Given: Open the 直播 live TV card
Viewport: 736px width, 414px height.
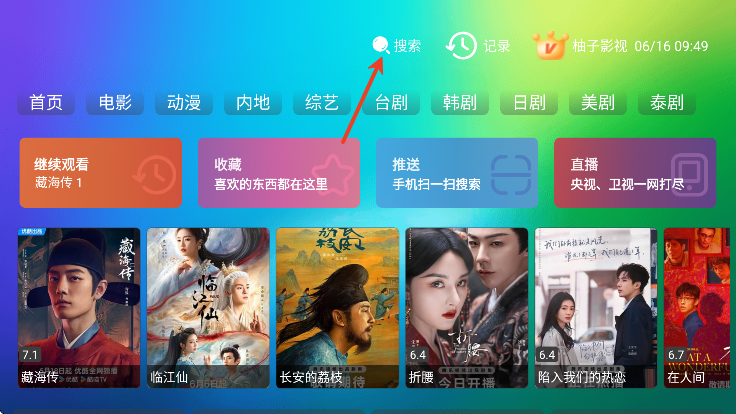Looking at the screenshot, I should (x=635, y=173).
